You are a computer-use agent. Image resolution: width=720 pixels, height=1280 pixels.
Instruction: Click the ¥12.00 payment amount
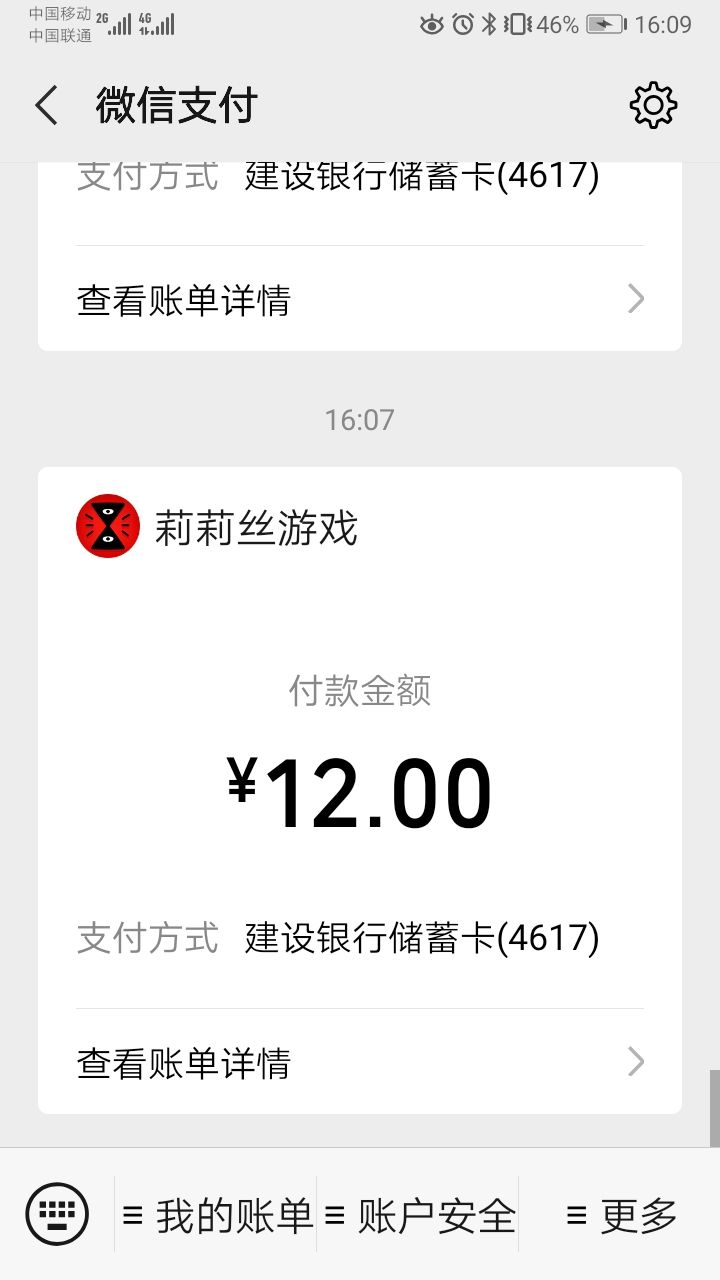[360, 789]
